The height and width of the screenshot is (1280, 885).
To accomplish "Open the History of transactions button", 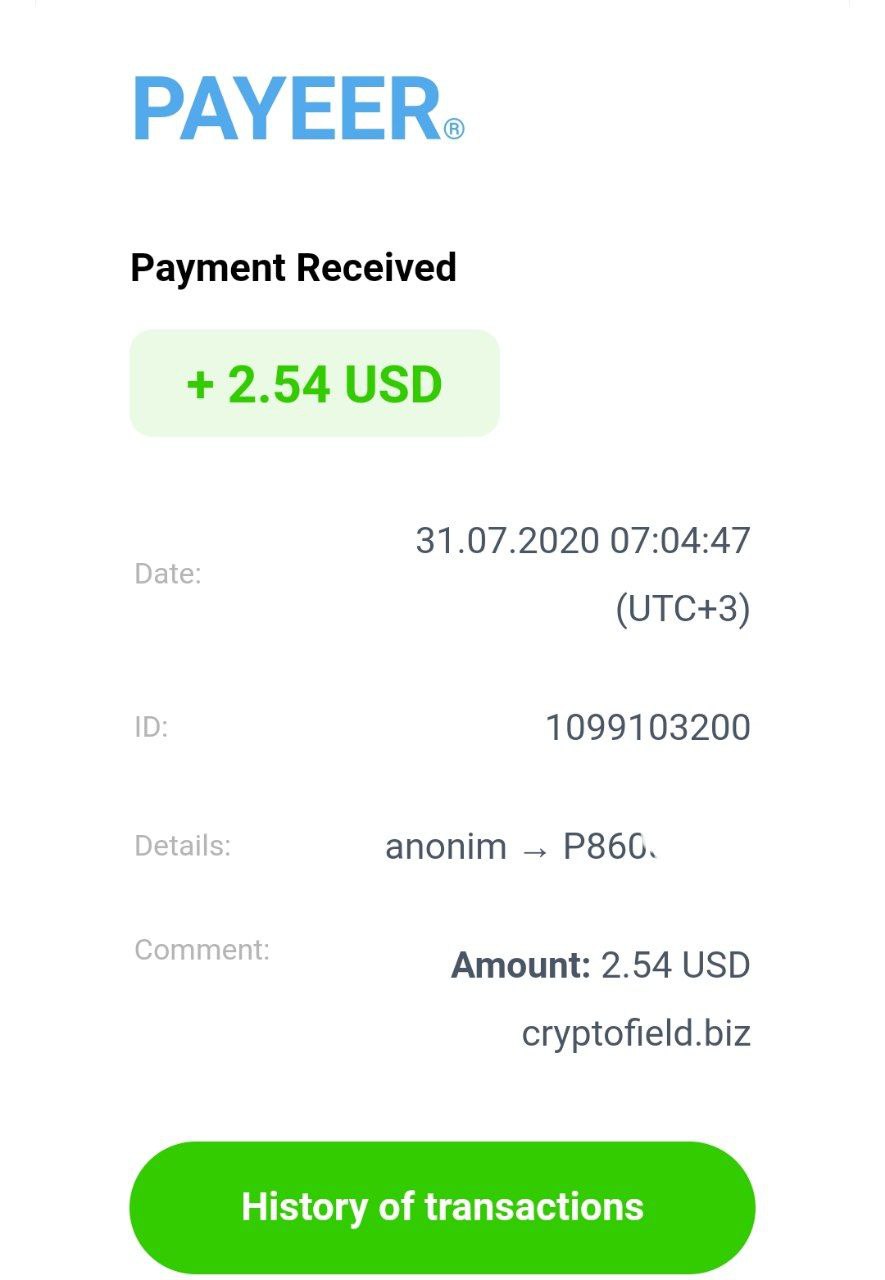I will pos(442,1206).
